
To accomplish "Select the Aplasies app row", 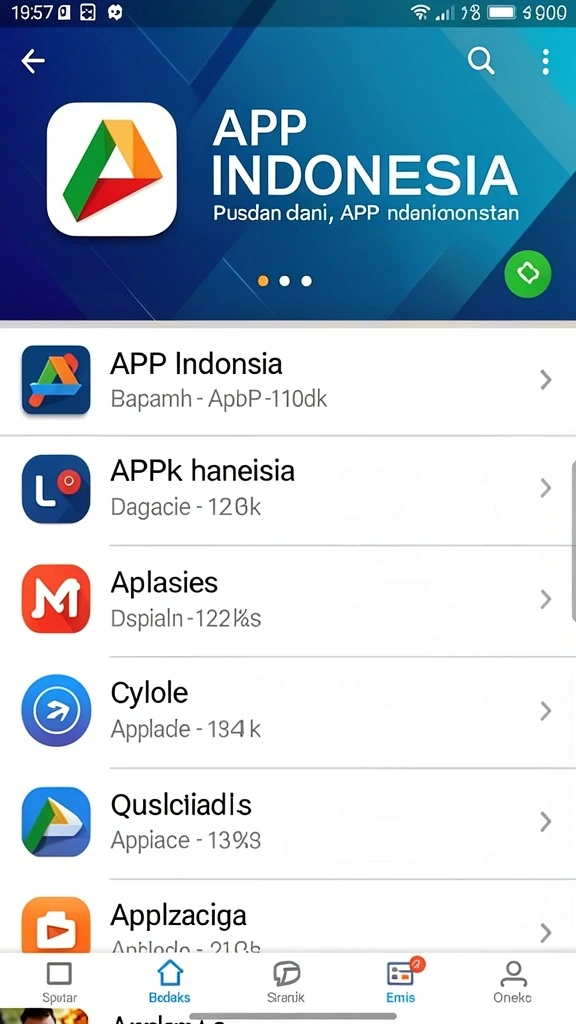I will [x=288, y=600].
